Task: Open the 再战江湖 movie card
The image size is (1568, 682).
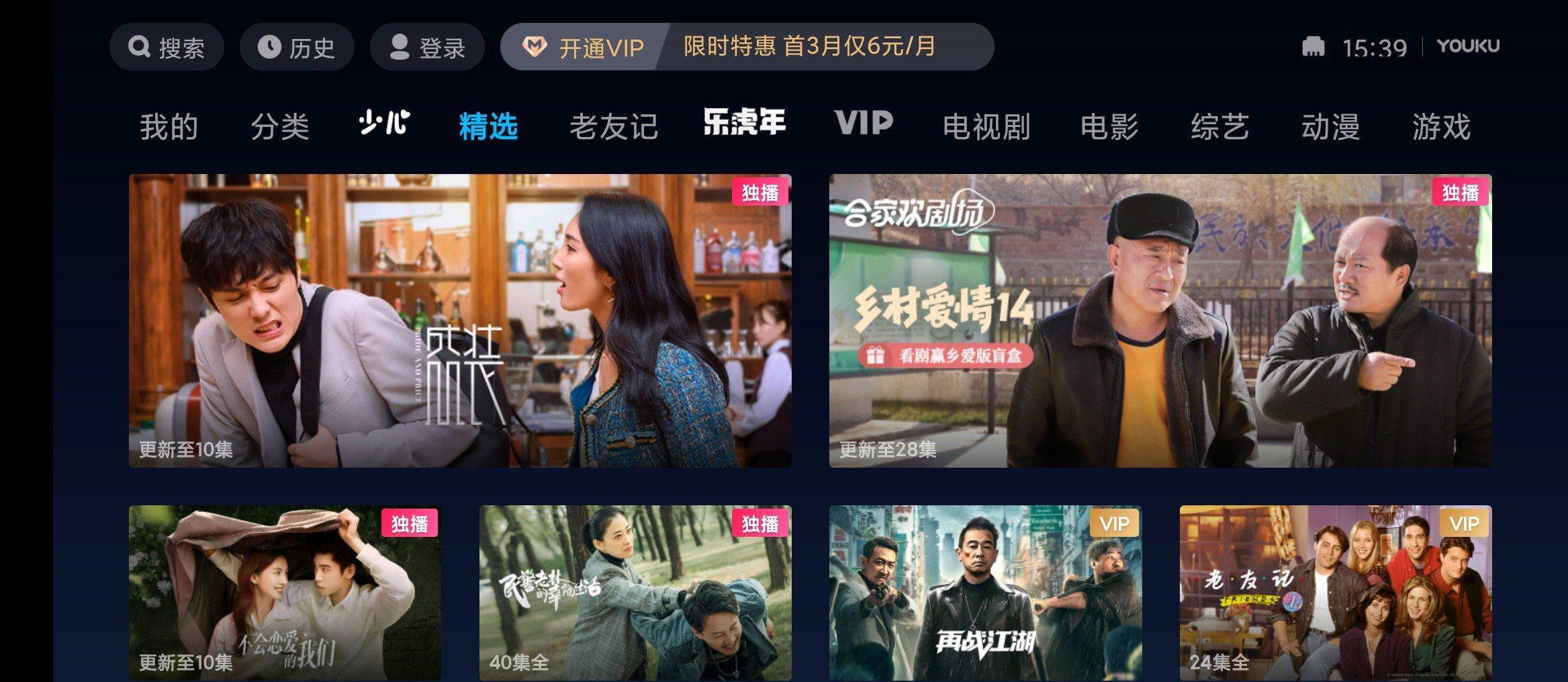Action: pos(985,593)
